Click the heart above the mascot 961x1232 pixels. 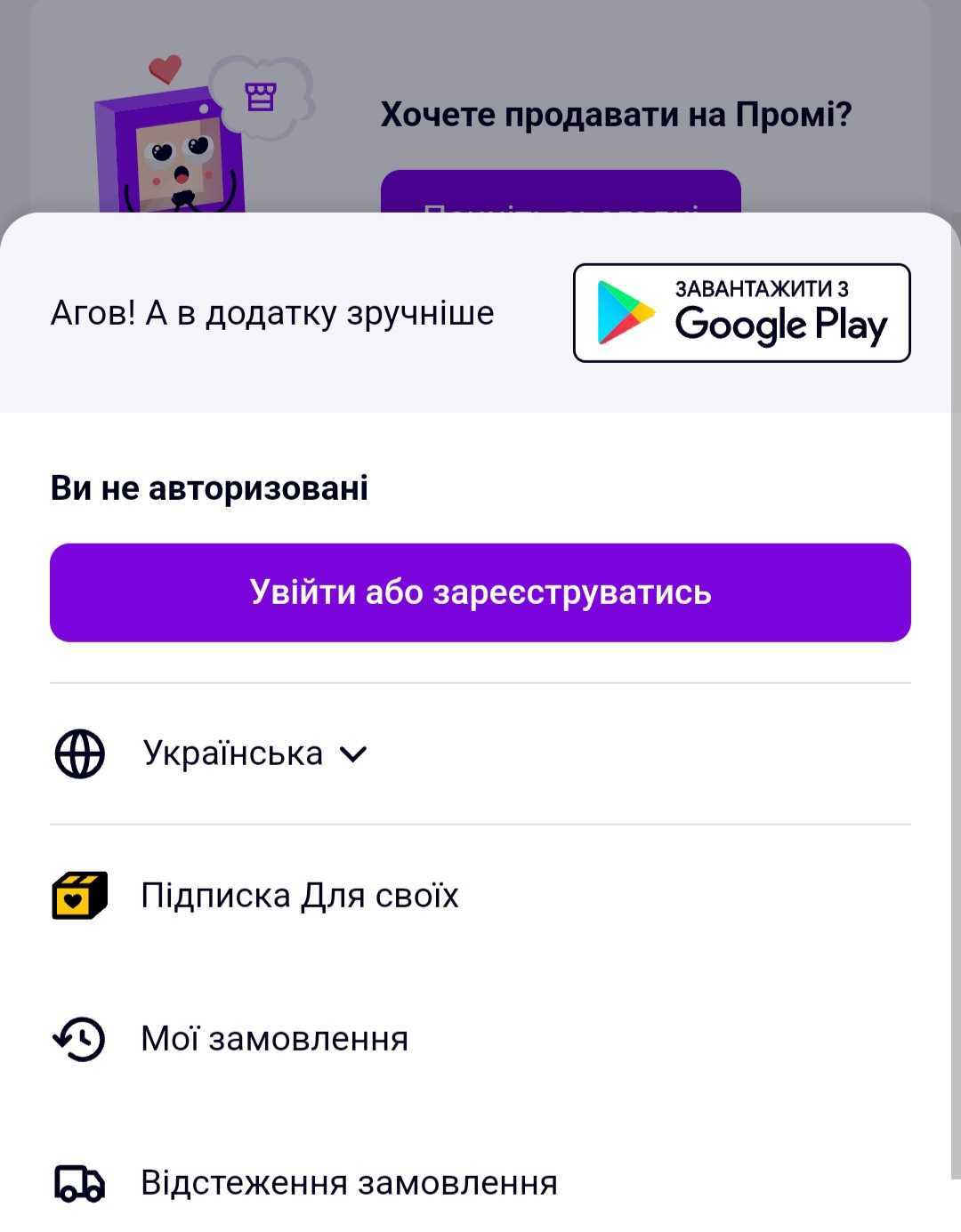(164, 69)
